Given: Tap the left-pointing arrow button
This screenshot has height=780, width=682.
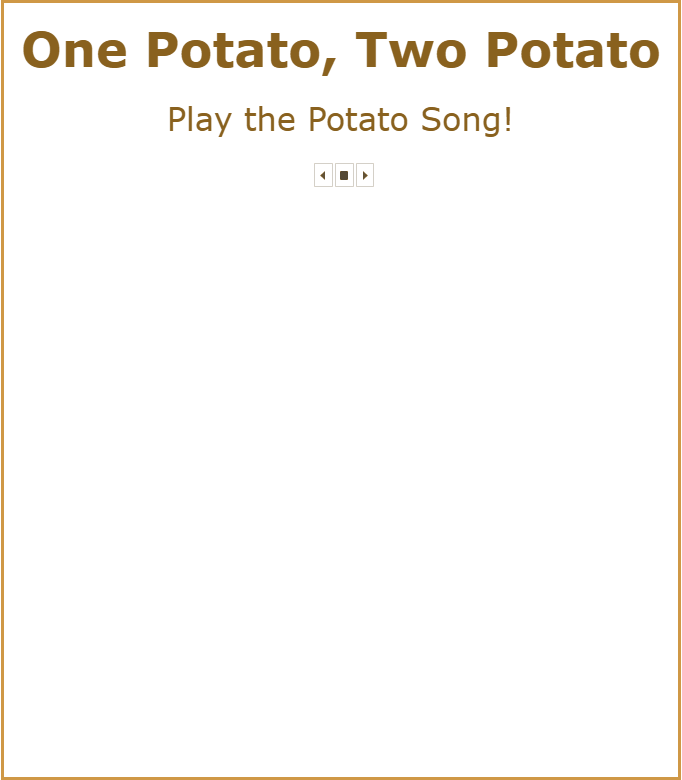Looking at the screenshot, I should (x=323, y=175).
